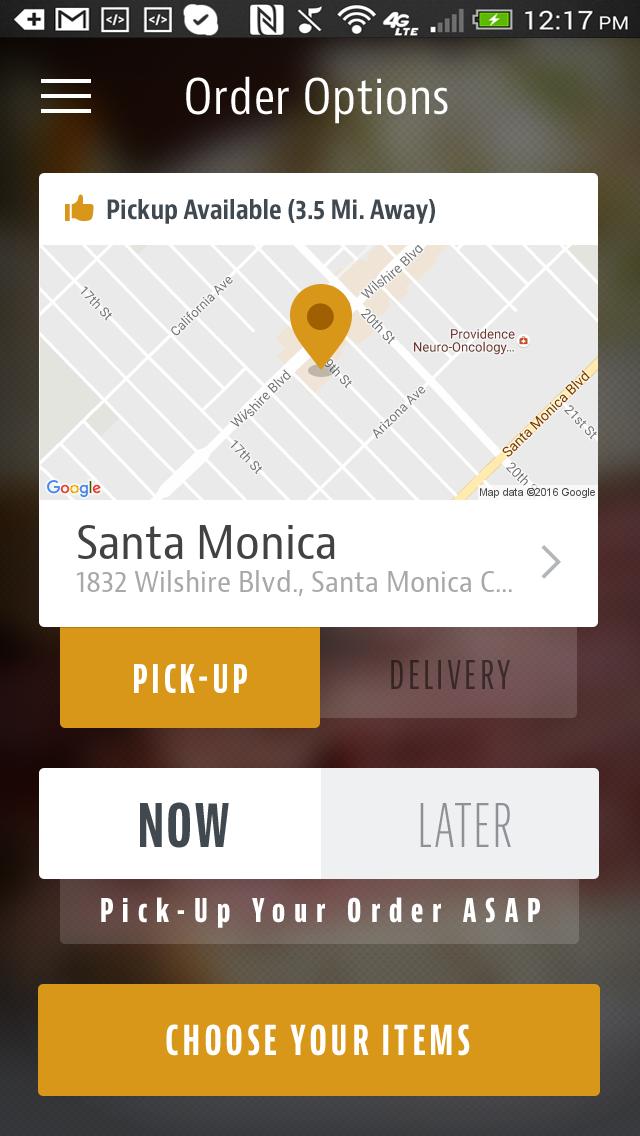Viewport: 640px width, 1136px height.
Task: Switch to the Delivery option
Action: tap(449, 675)
